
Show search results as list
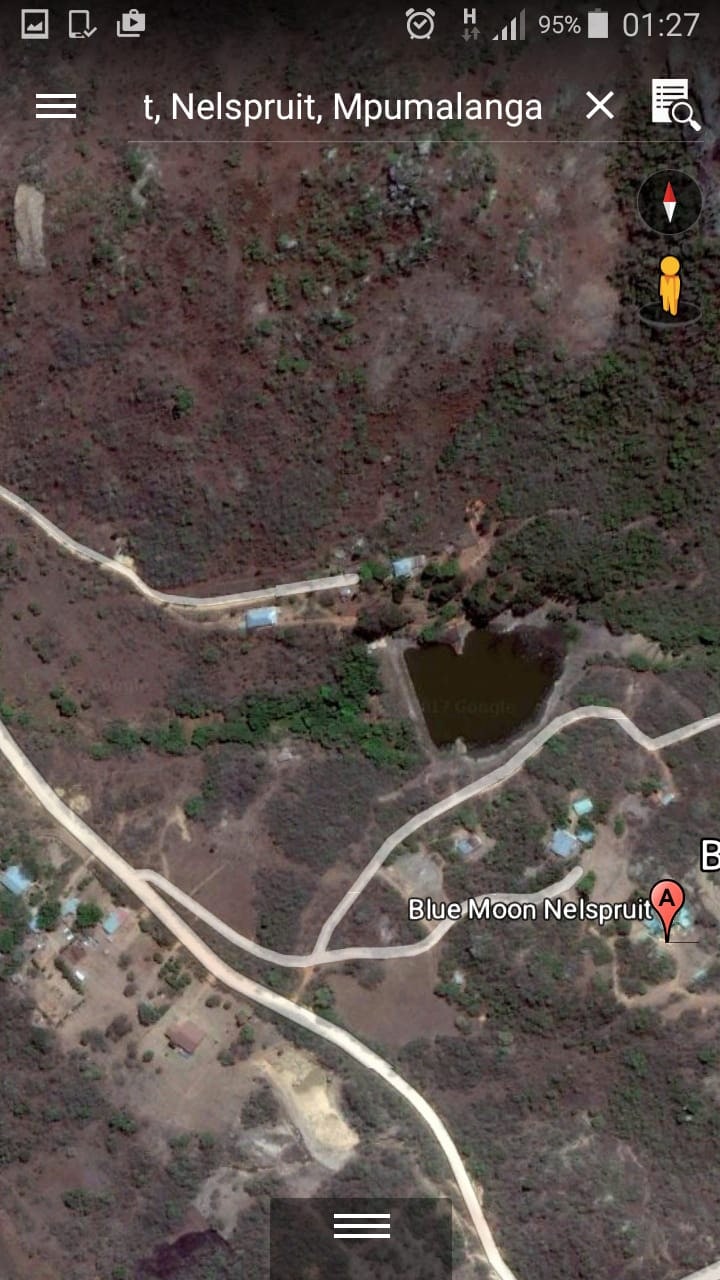point(675,104)
